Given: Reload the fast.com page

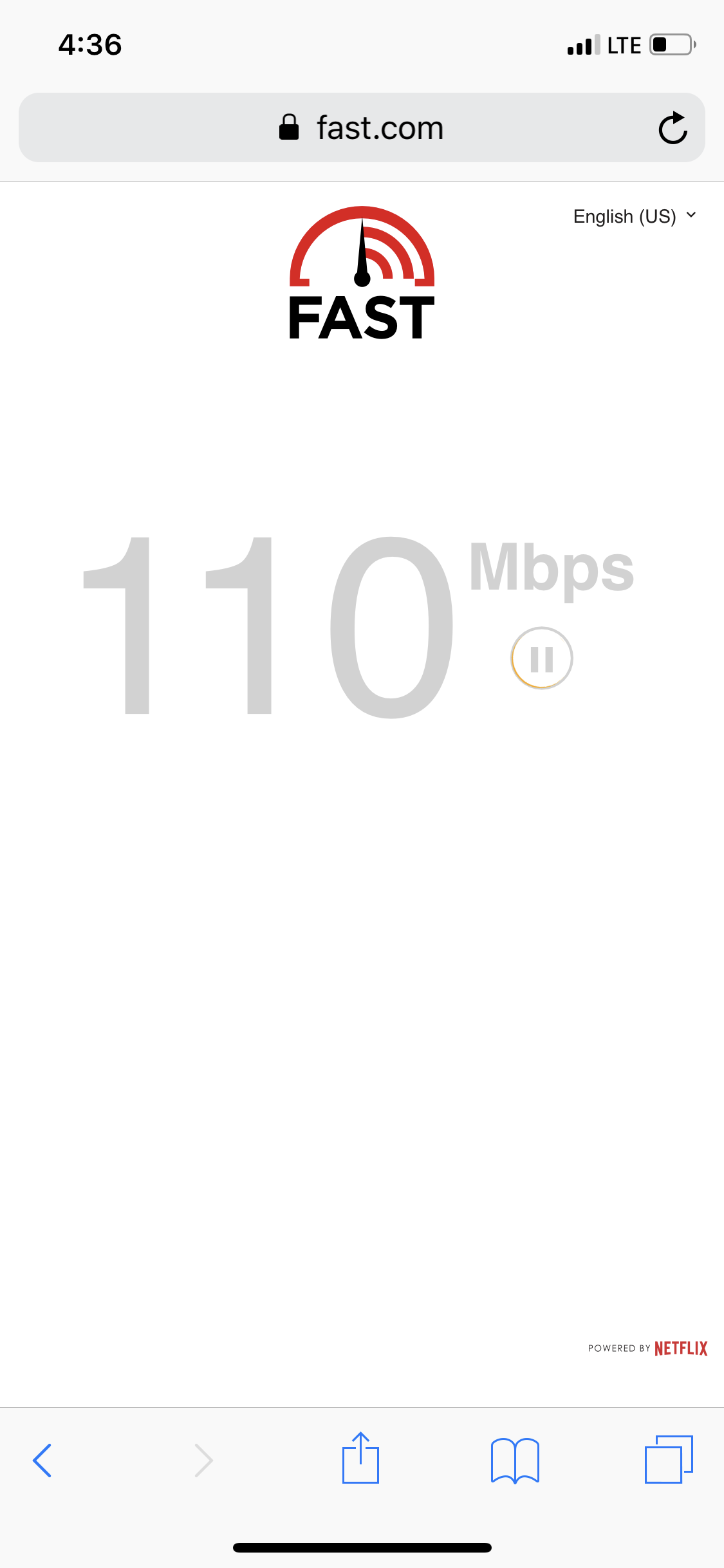Looking at the screenshot, I should (x=673, y=127).
